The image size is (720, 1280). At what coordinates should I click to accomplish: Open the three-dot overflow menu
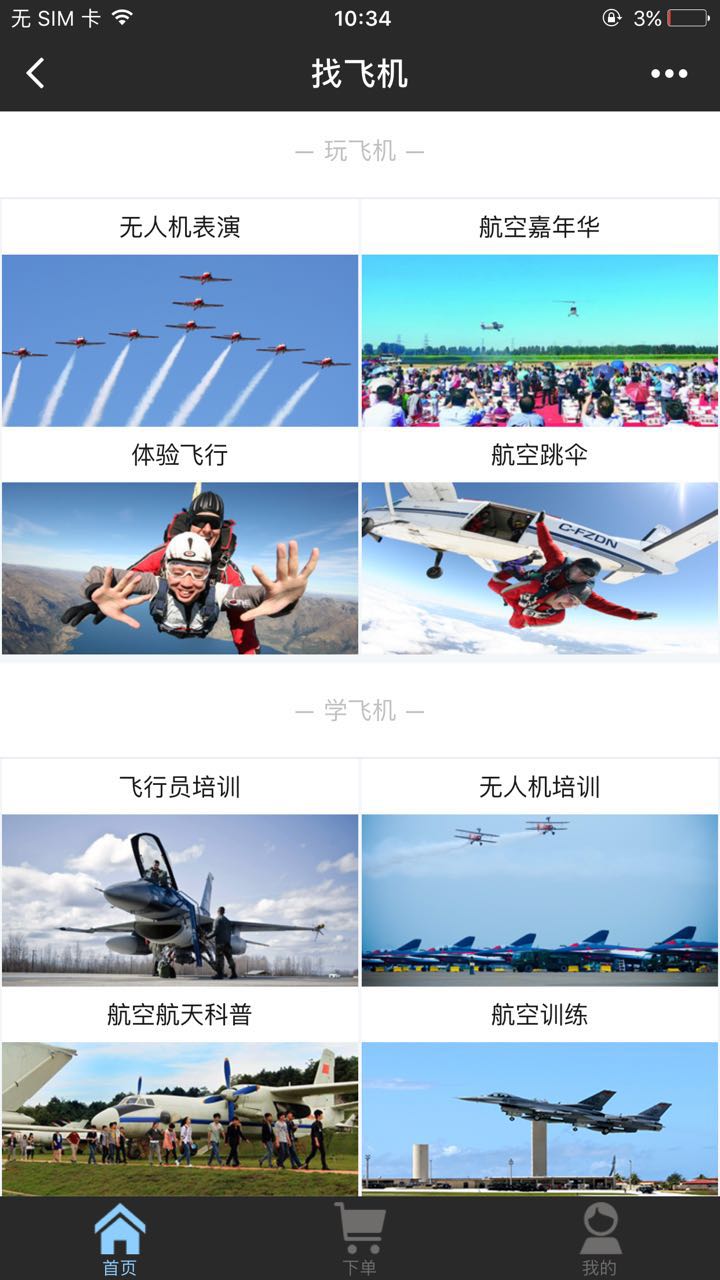[669, 73]
